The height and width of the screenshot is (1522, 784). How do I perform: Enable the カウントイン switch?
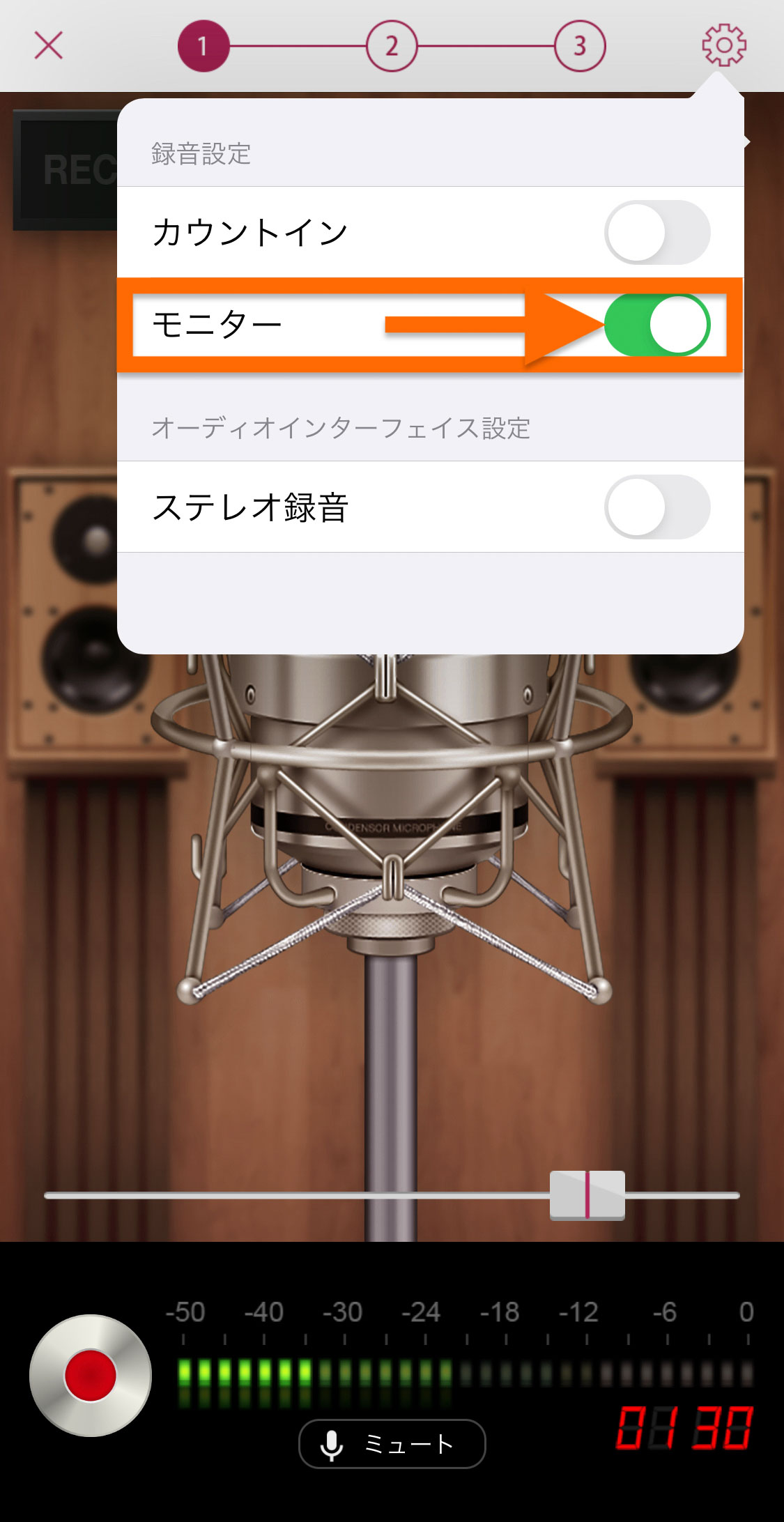pos(656,233)
